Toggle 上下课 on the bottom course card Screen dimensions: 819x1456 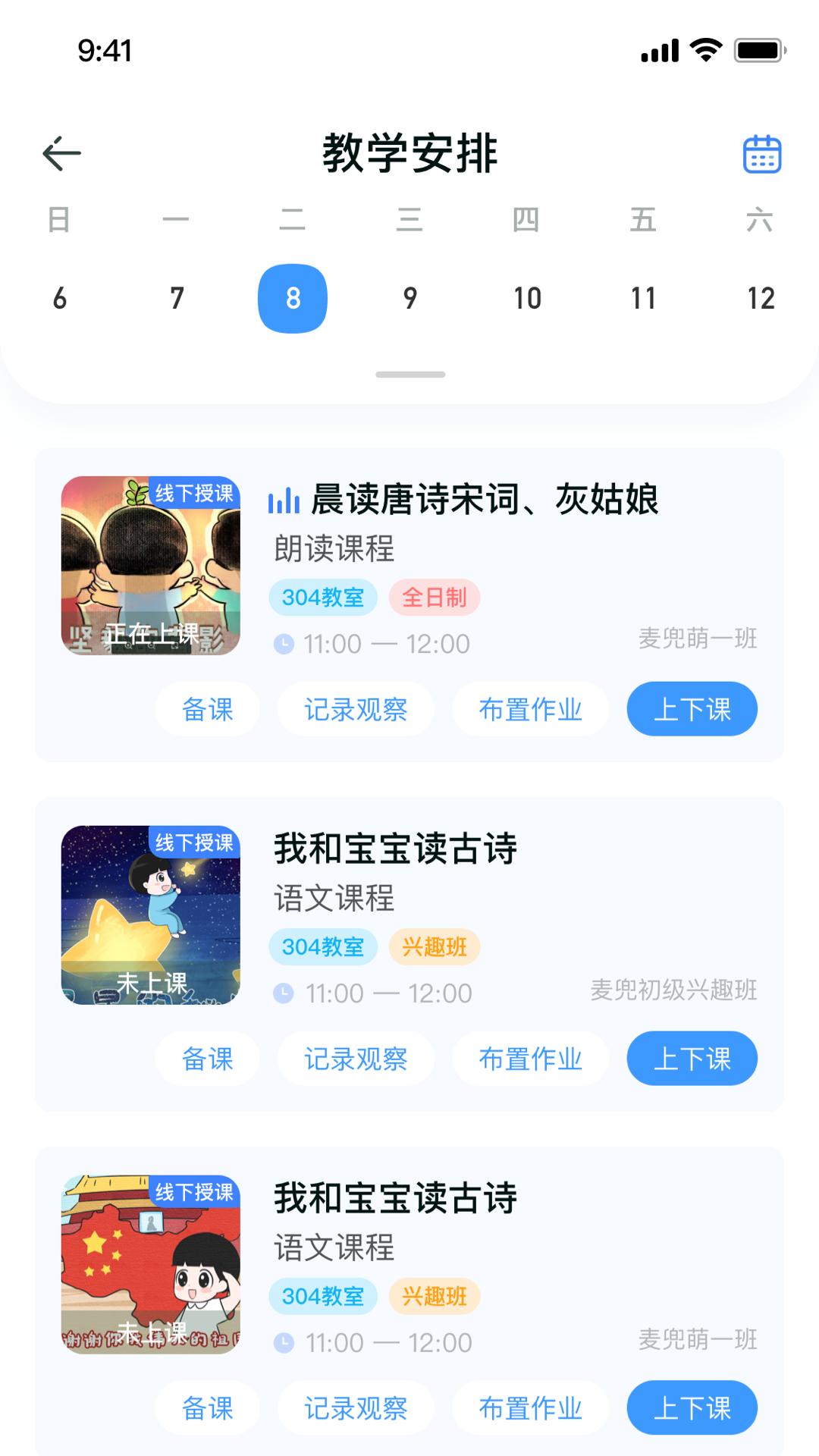pyautogui.click(x=691, y=1407)
